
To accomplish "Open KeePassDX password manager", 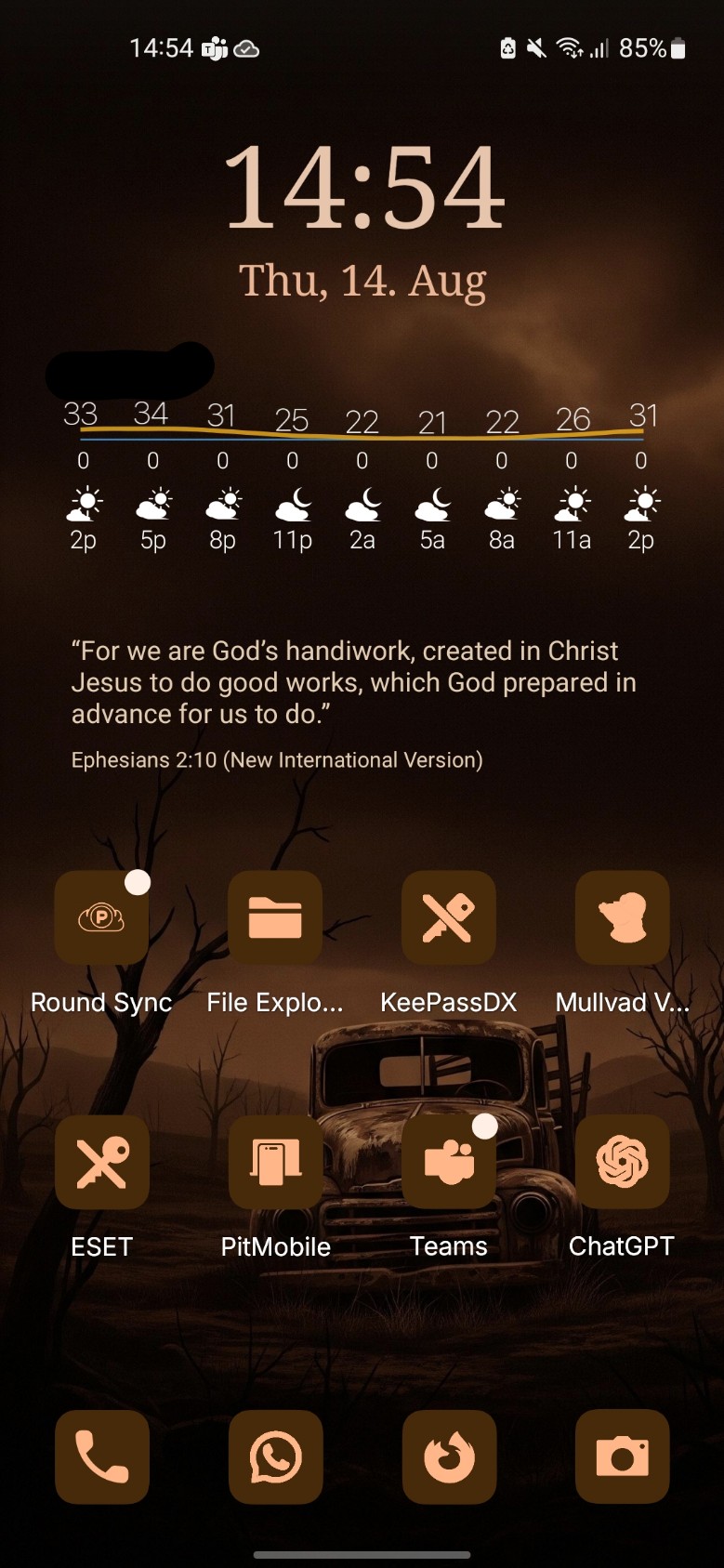I will 449,917.
